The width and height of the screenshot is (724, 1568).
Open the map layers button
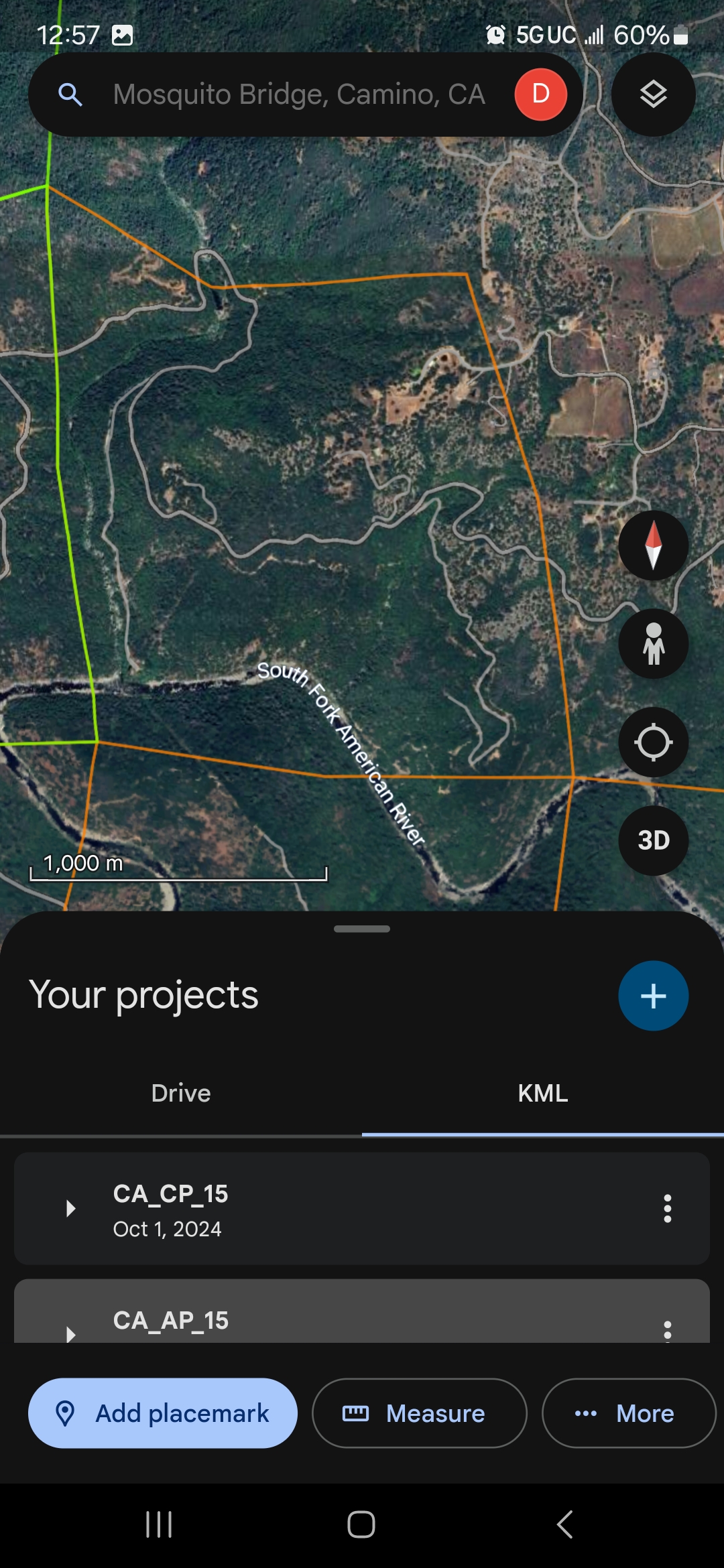click(x=653, y=94)
